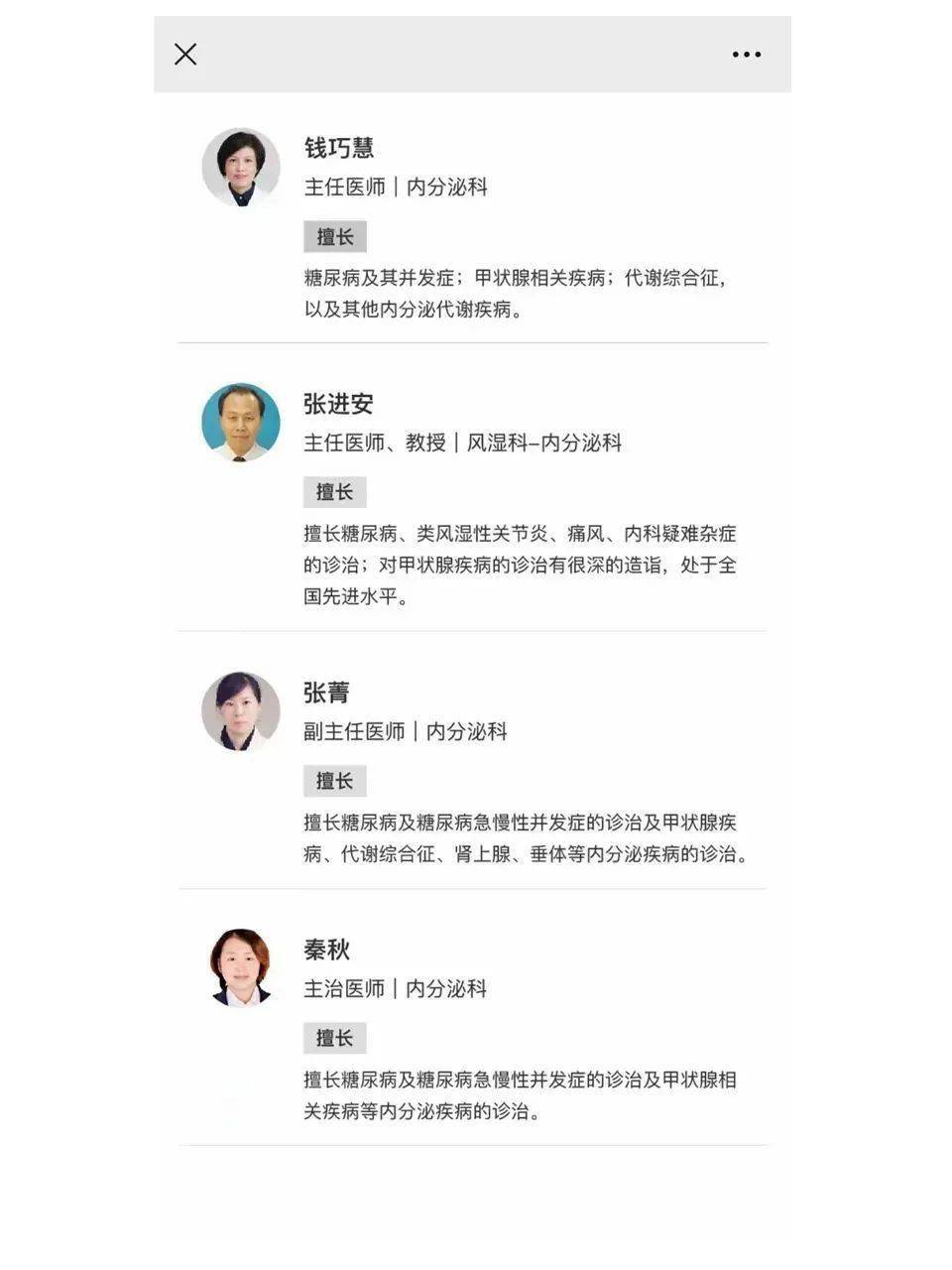Select doctor 张菁 from the list
Screen dimensions: 952x1270
coord(326,693)
